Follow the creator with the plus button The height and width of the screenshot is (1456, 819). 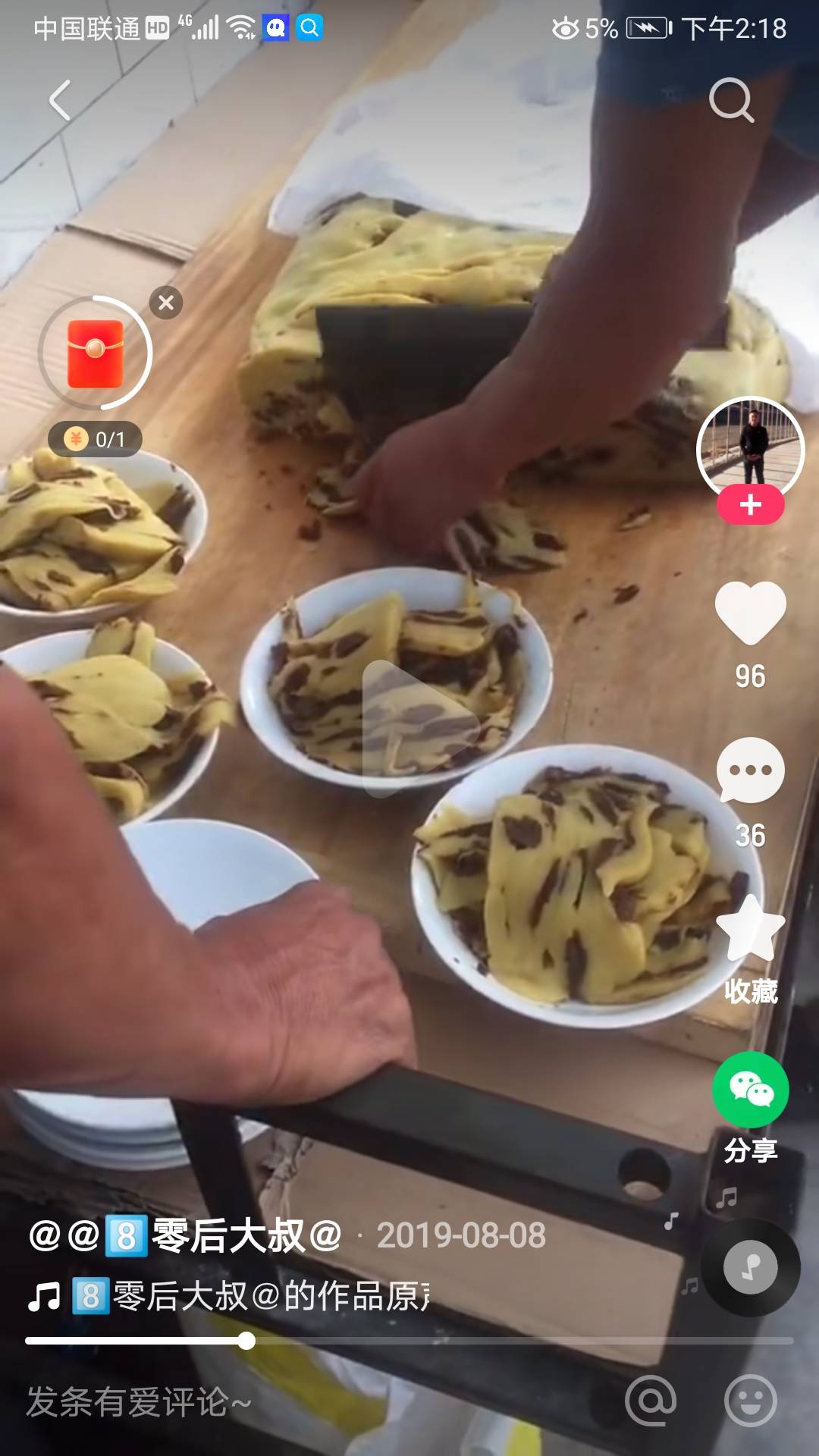(x=750, y=505)
